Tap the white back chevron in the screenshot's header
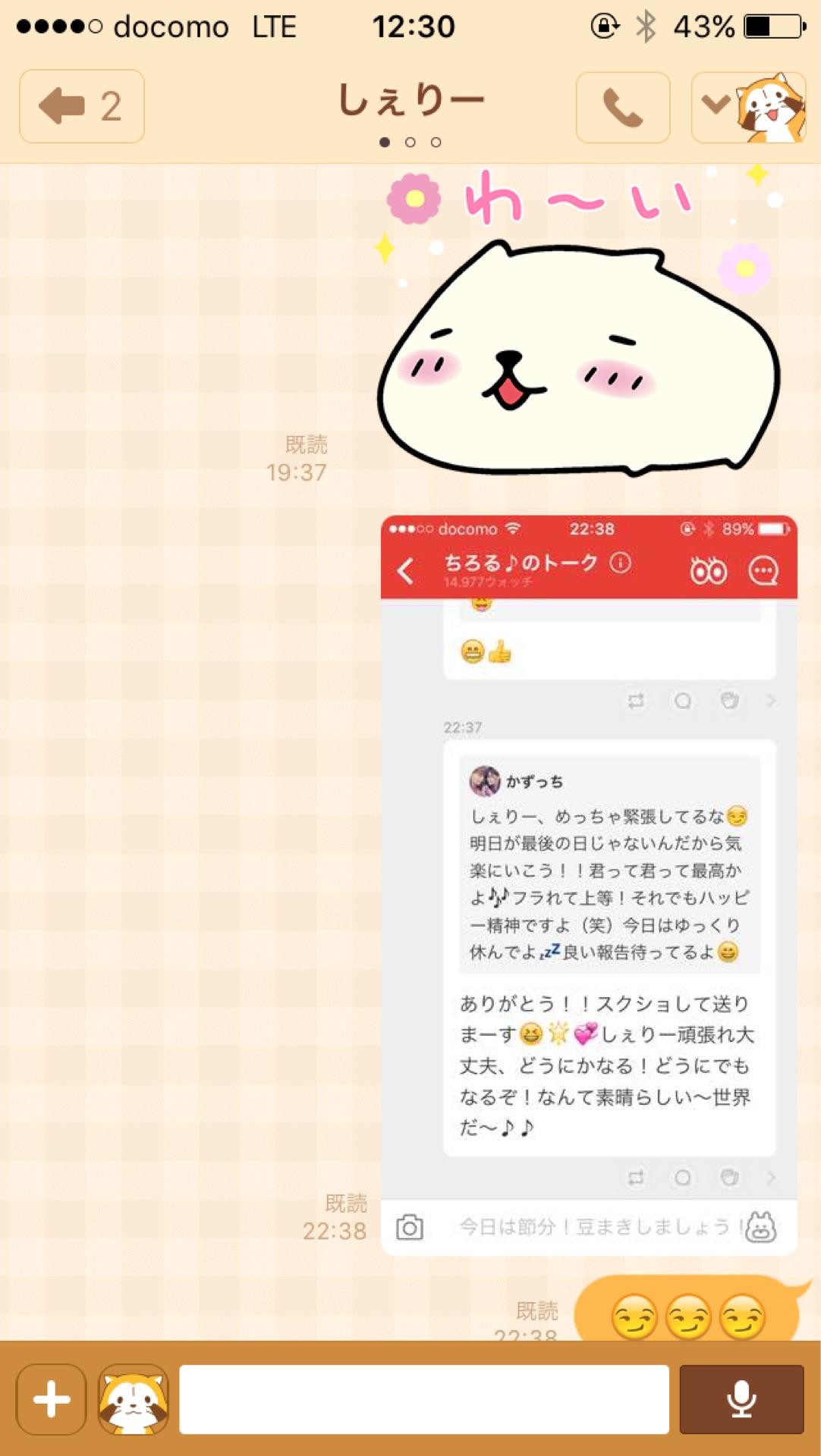Image resolution: width=821 pixels, height=1456 pixels. click(405, 570)
